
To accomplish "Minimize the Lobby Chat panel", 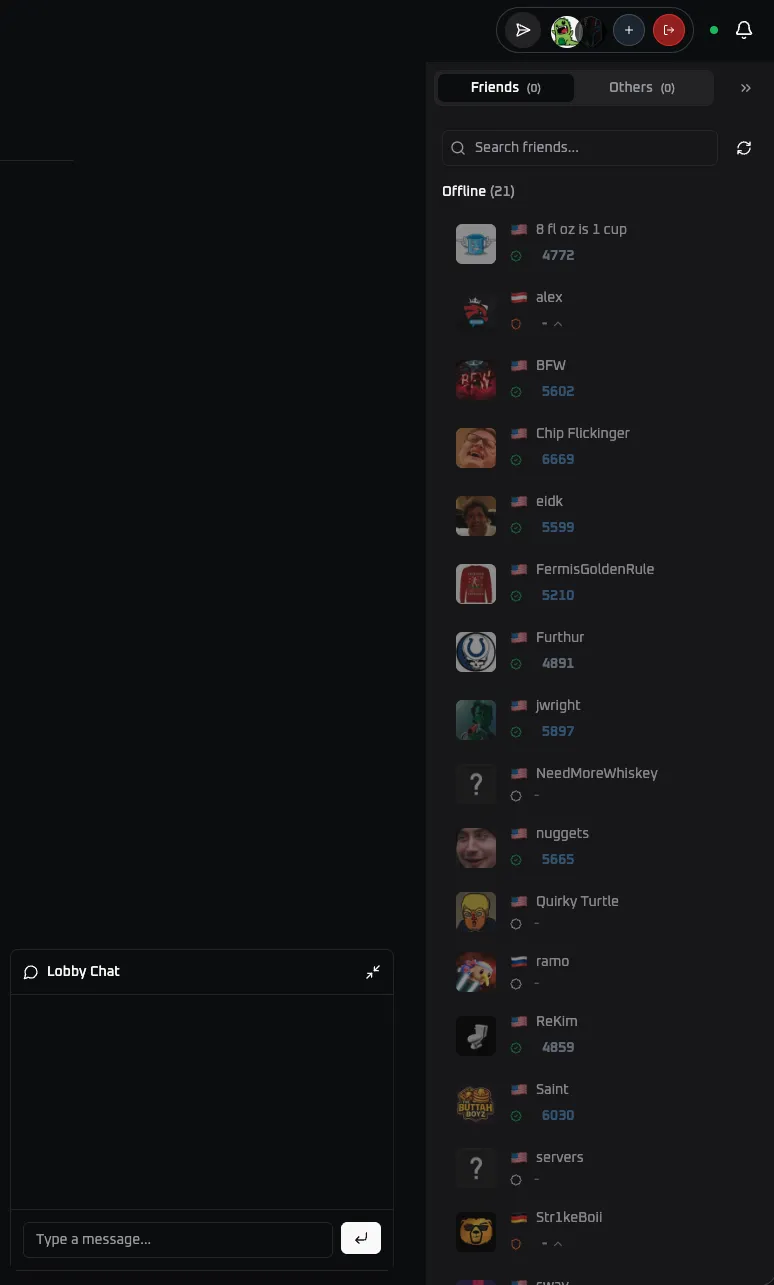I will point(372,972).
